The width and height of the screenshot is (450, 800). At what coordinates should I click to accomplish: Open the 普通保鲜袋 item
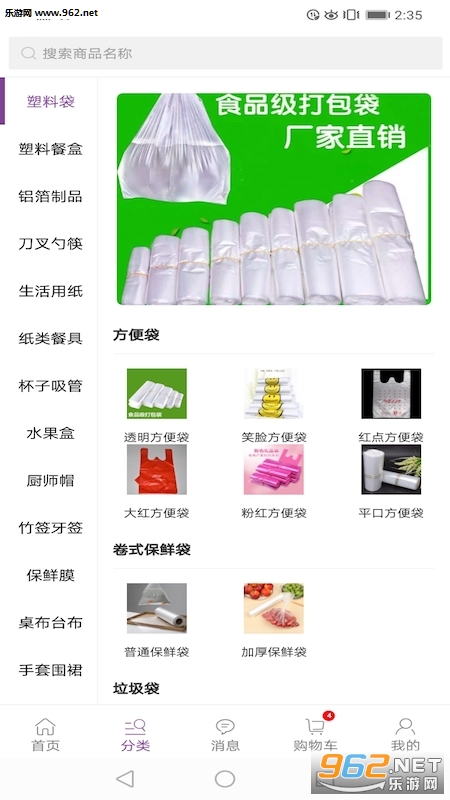point(157,620)
